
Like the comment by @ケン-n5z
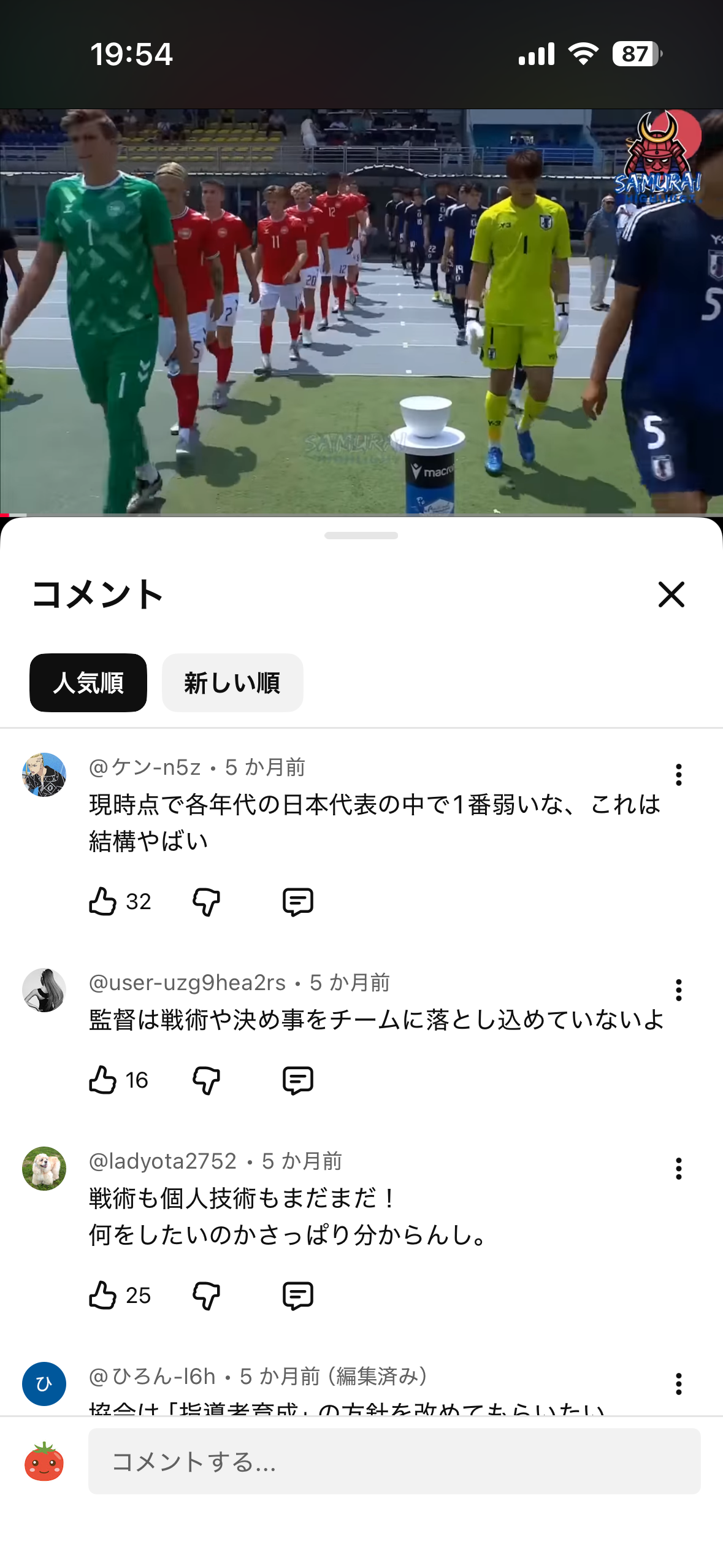click(102, 902)
